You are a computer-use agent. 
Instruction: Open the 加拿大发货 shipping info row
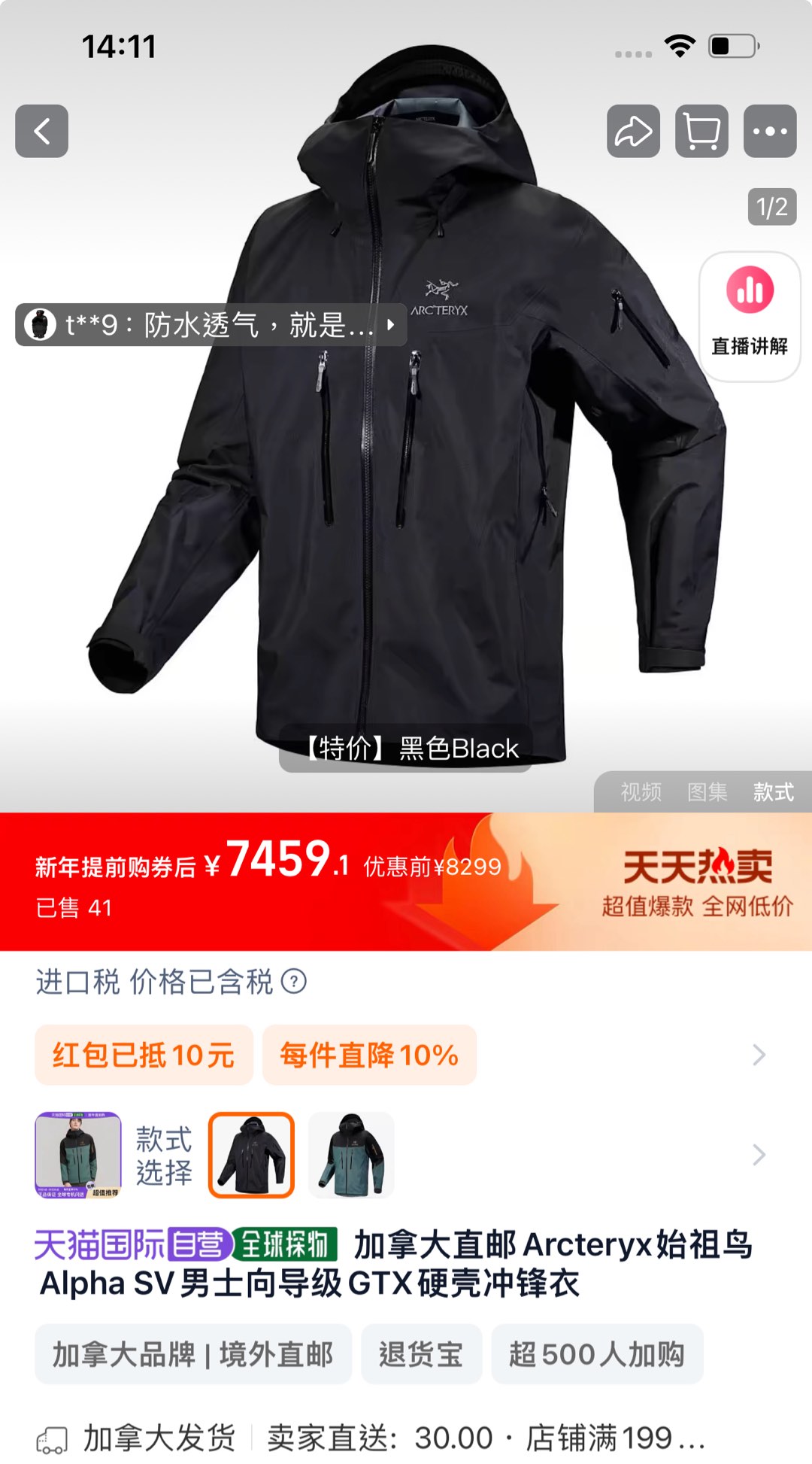point(406,1438)
